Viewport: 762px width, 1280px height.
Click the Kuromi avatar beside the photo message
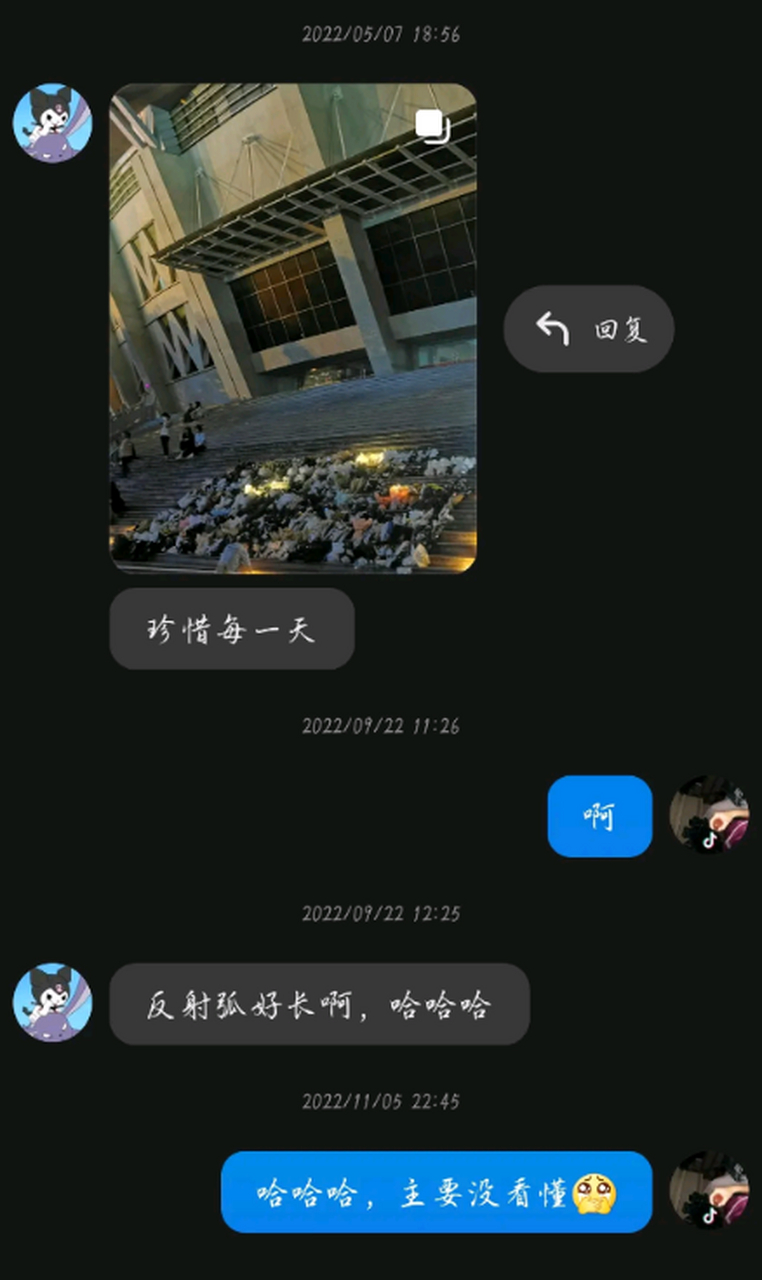coord(52,122)
